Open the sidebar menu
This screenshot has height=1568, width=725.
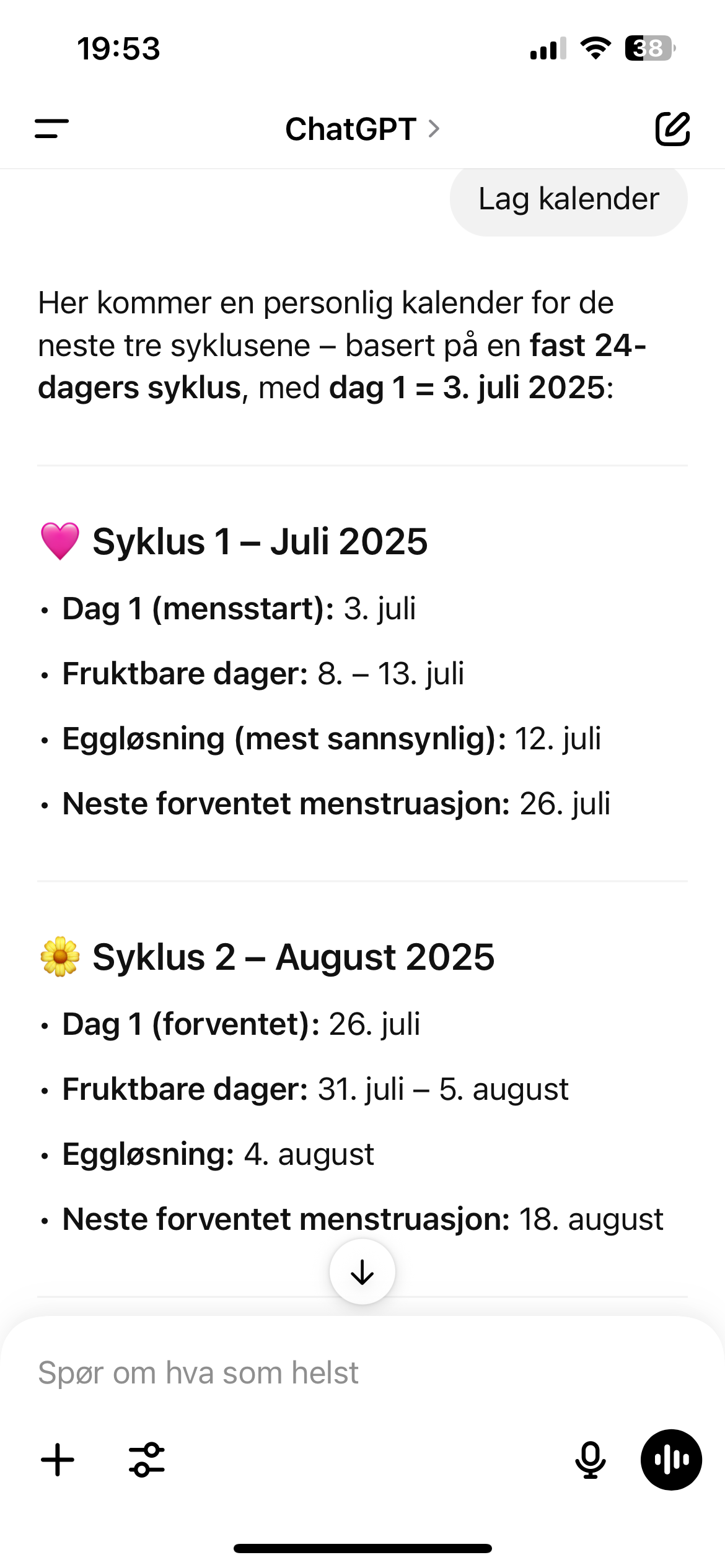[x=51, y=129]
